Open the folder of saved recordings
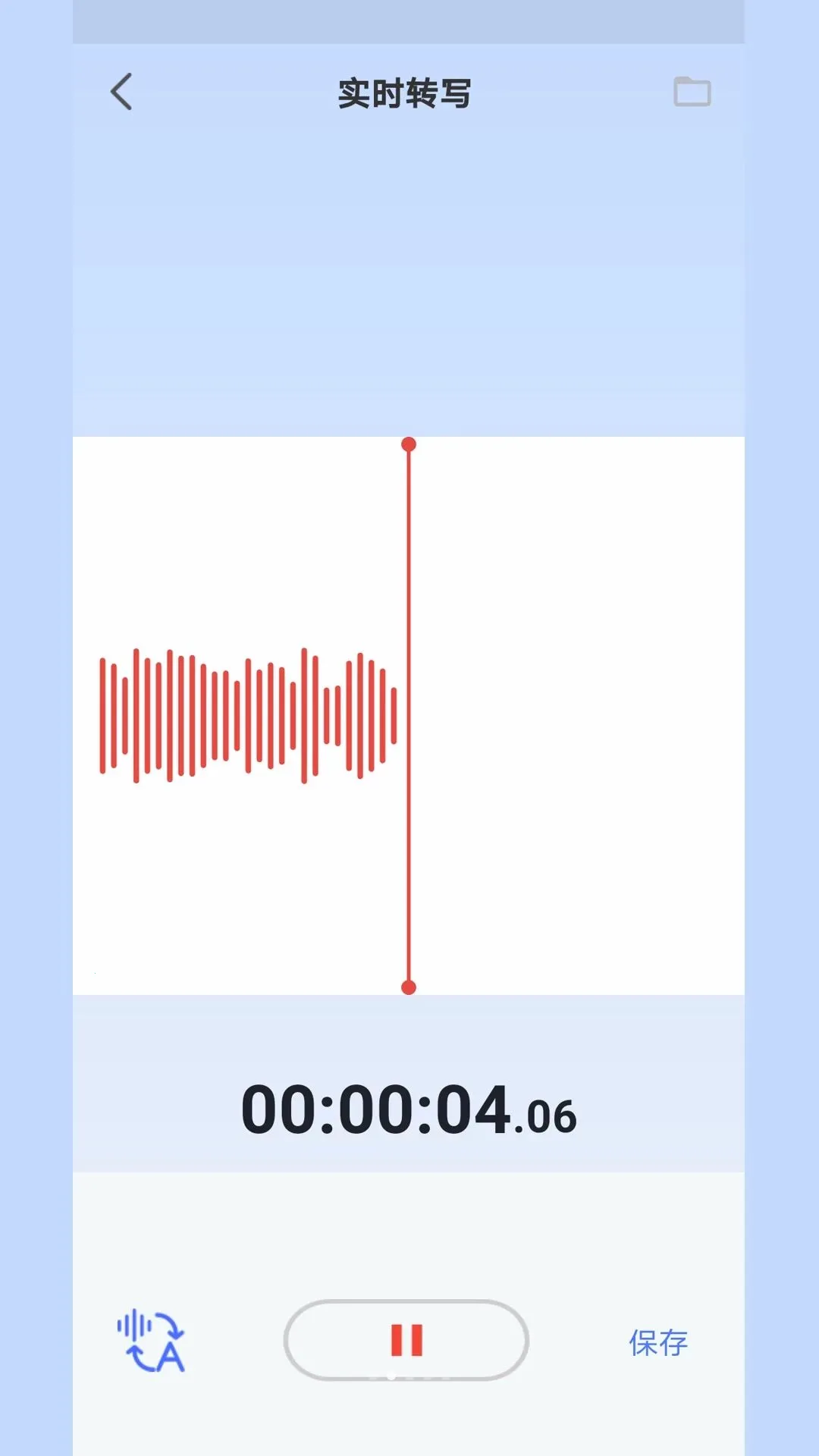This screenshot has height=1456, width=819. click(x=692, y=92)
